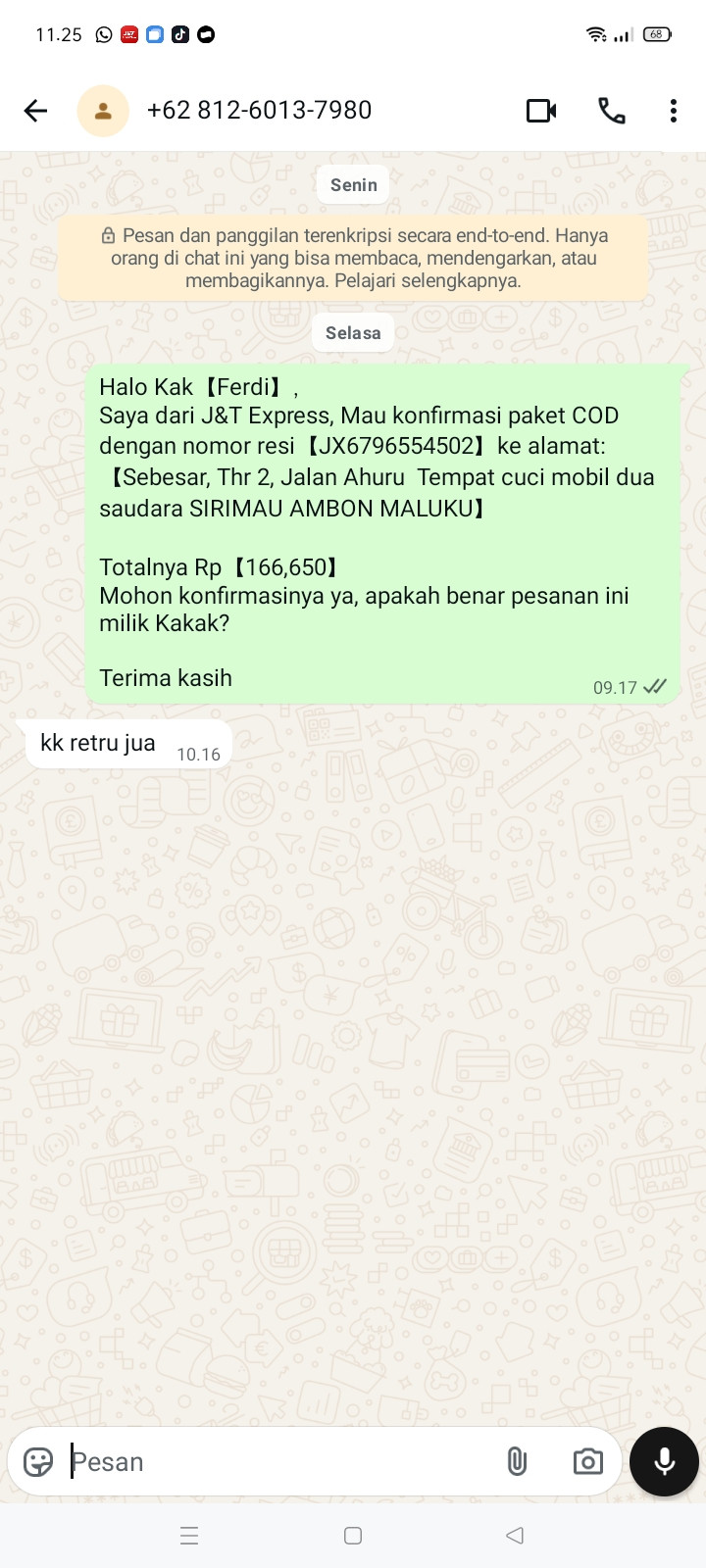Viewport: 706px width, 1568px height.
Task: Open the end-to-end encryption notice
Action: (x=353, y=258)
